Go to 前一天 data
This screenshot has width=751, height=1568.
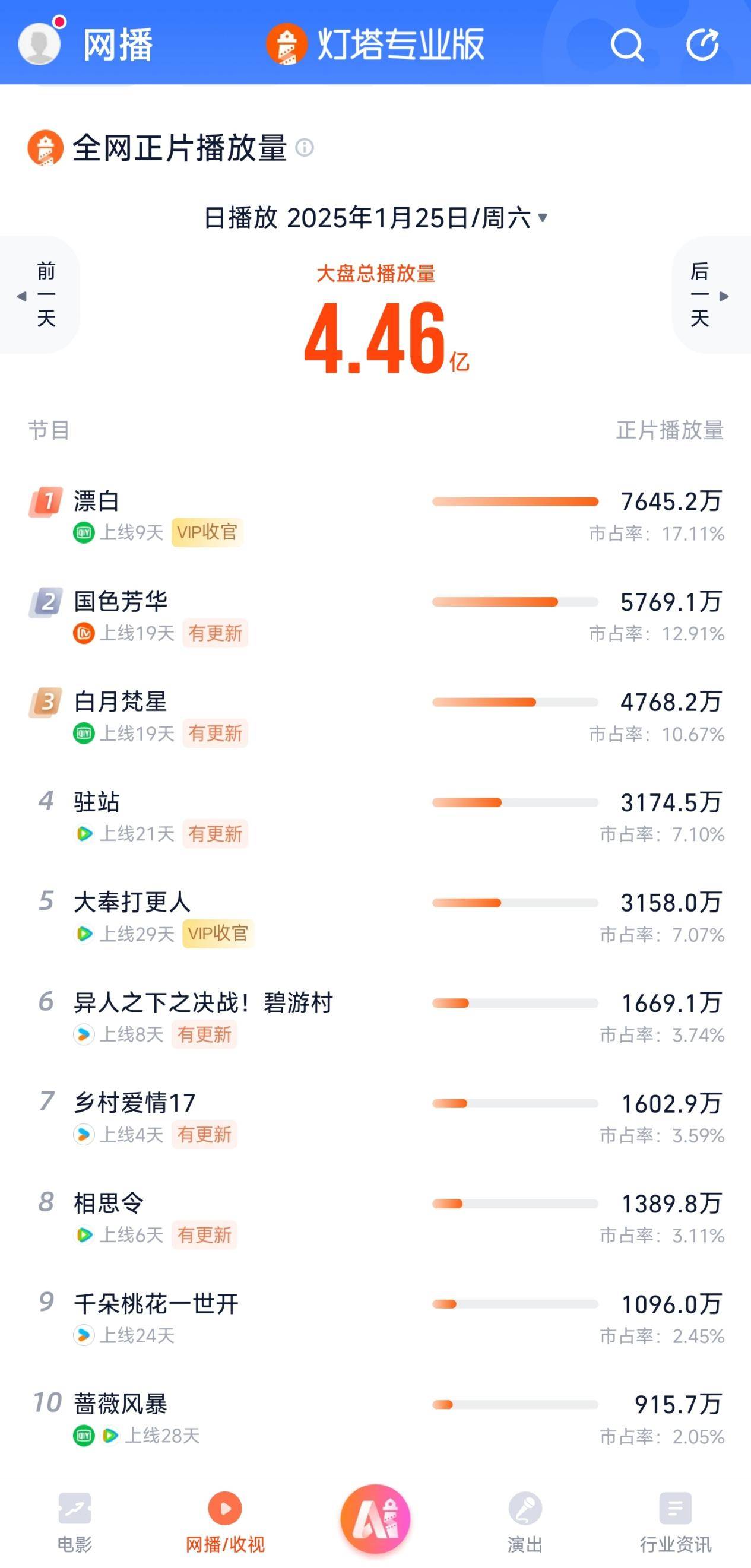coord(40,295)
